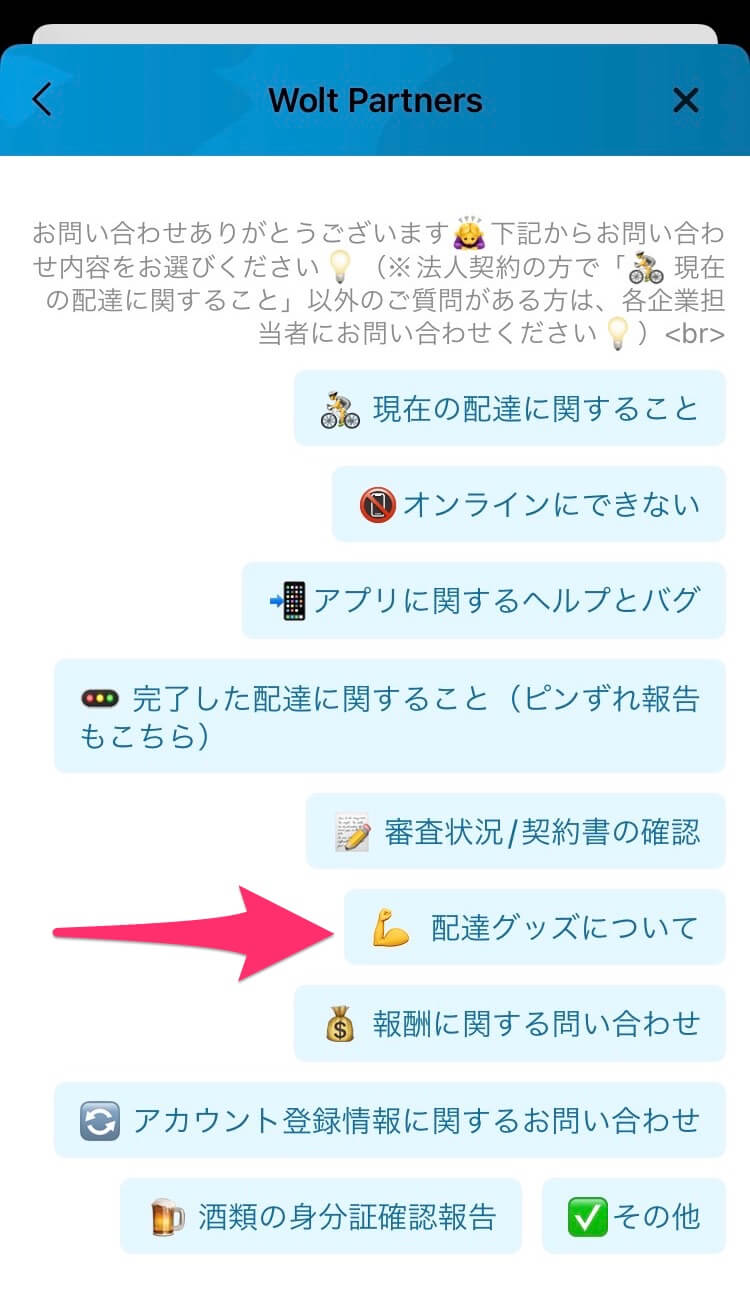Choose オンラインにできない option
This screenshot has height=1298, width=750.
(x=528, y=504)
